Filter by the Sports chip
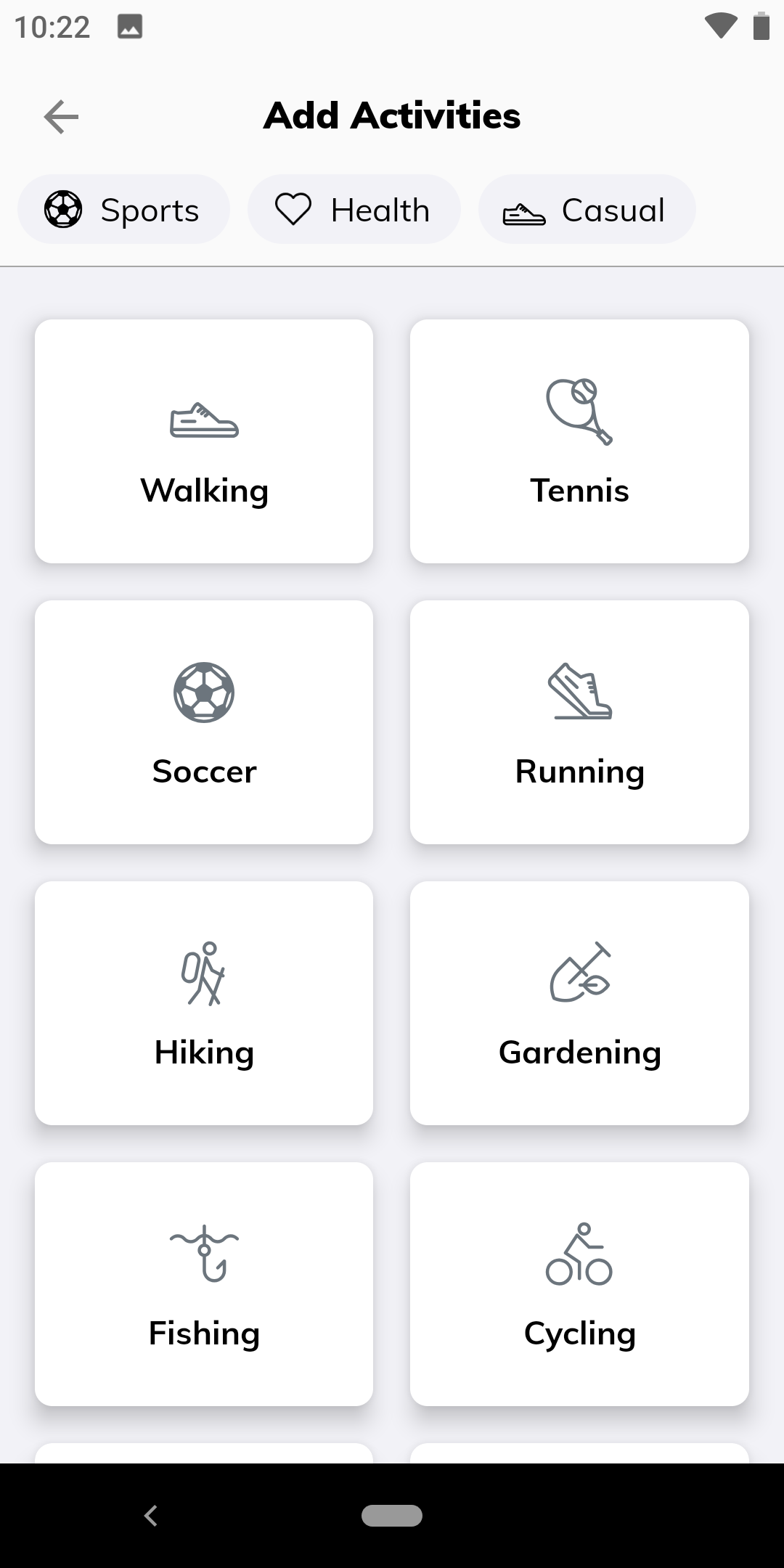The image size is (784, 1568). click(x=123, y=210)
